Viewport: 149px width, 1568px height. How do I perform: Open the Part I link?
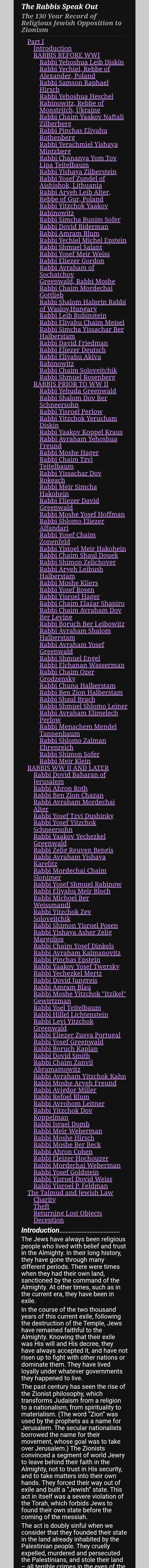tap(35, 41)
